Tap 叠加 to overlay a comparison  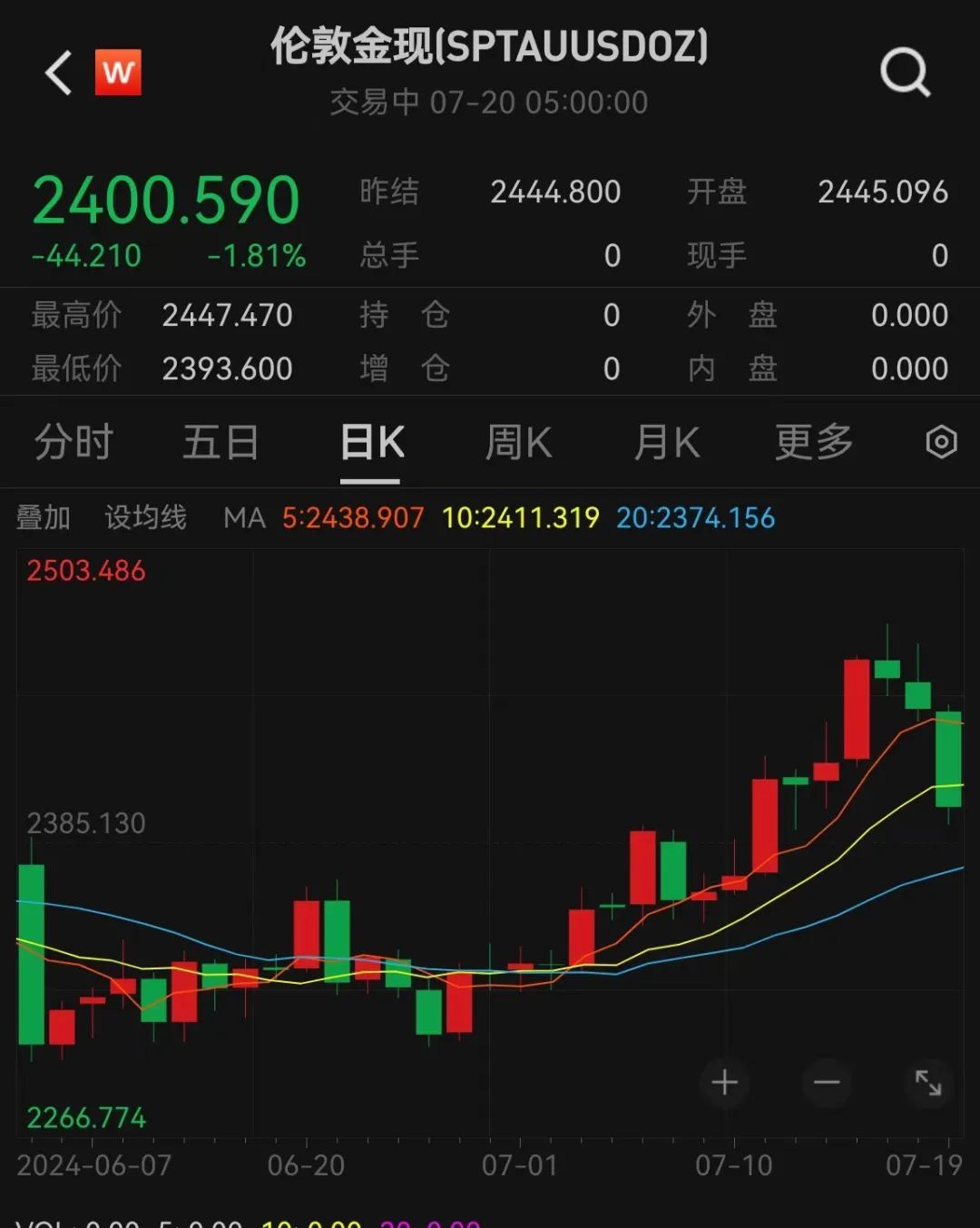click(x=44, y=517)
